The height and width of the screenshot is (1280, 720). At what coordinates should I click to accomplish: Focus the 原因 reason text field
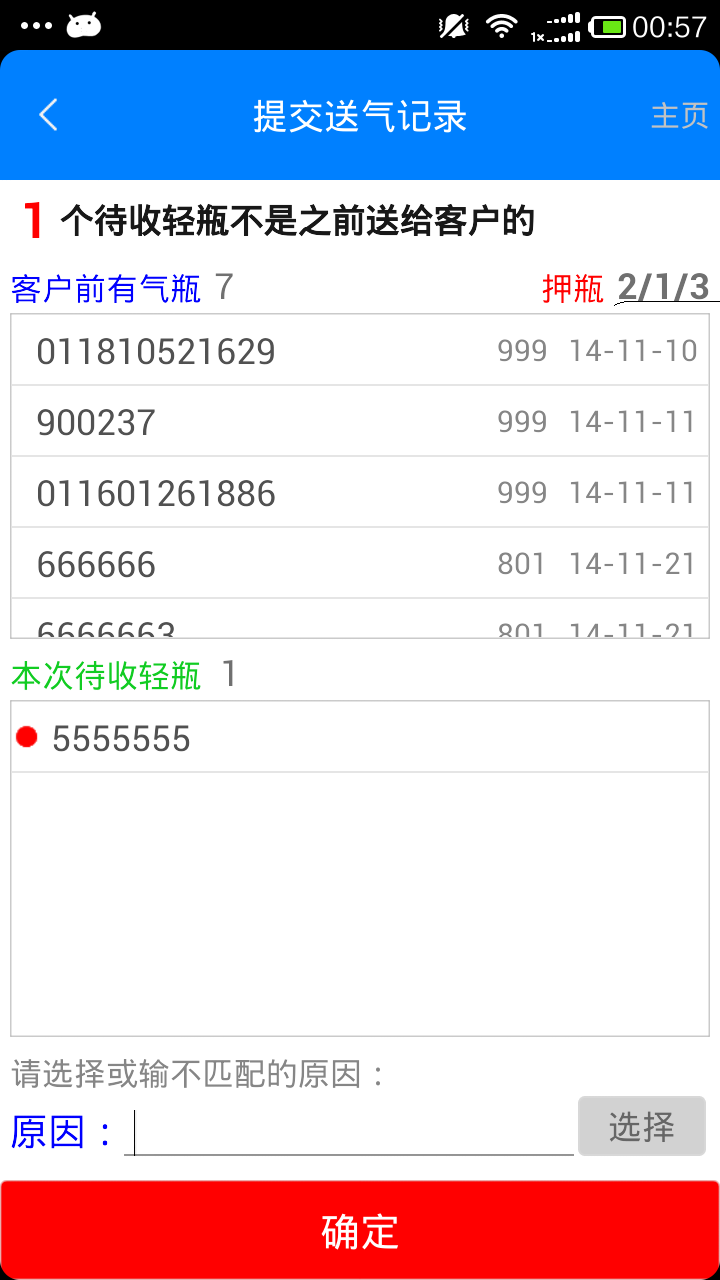pyautogui.click(x=349, y=1131)
